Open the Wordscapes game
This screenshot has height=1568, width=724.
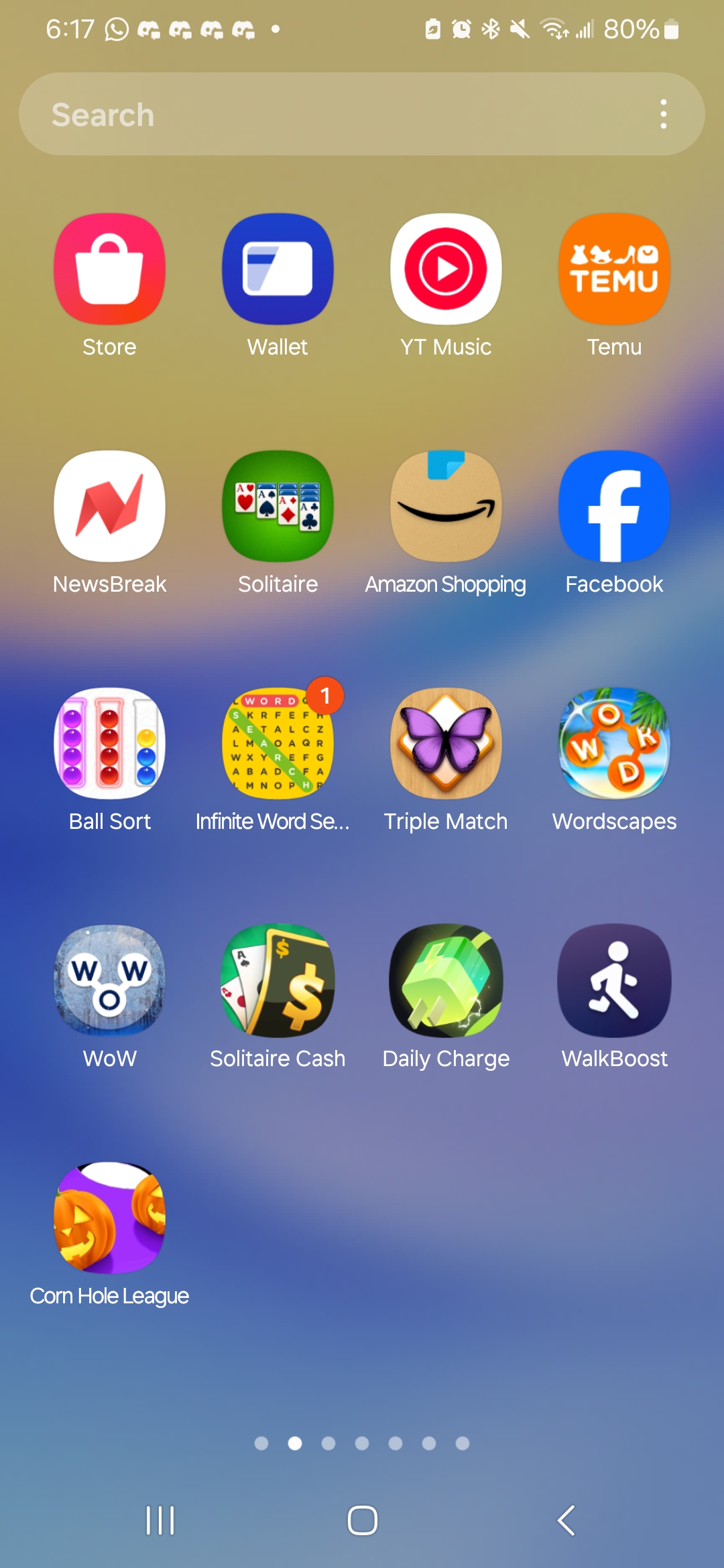point(614,744)
